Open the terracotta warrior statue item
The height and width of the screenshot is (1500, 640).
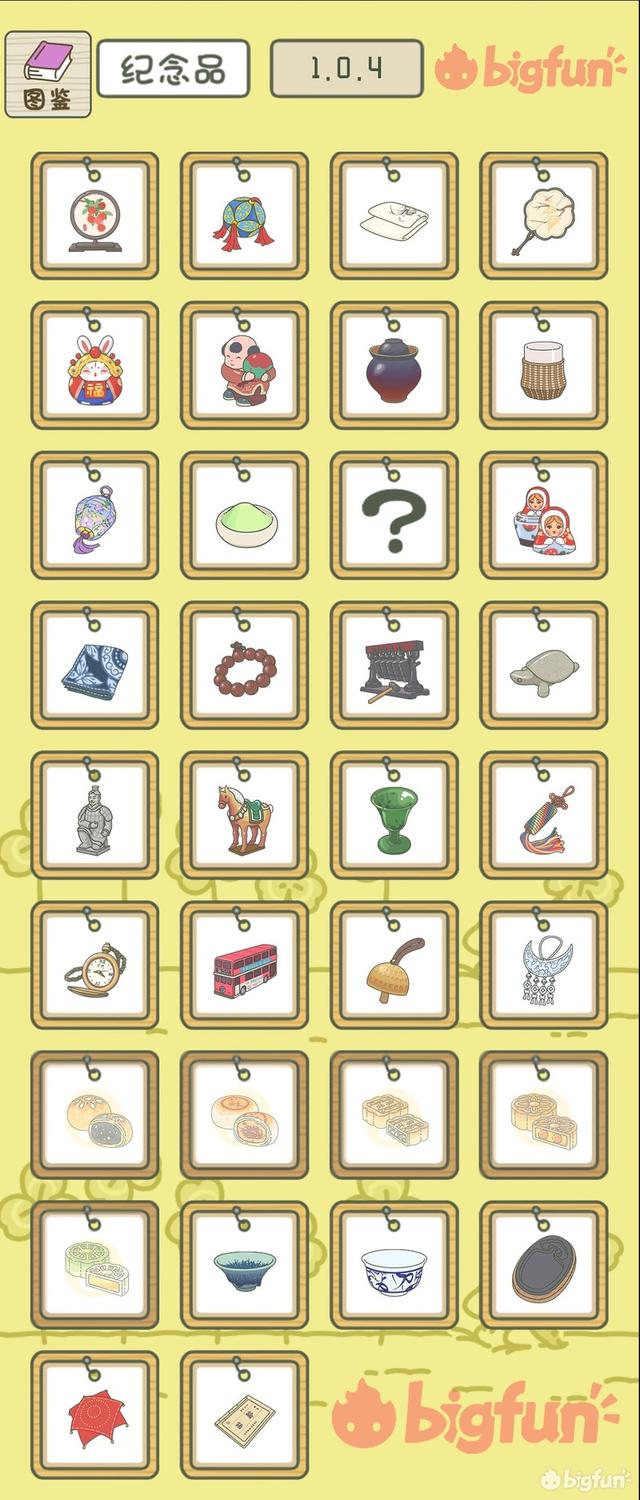point(94,819)
